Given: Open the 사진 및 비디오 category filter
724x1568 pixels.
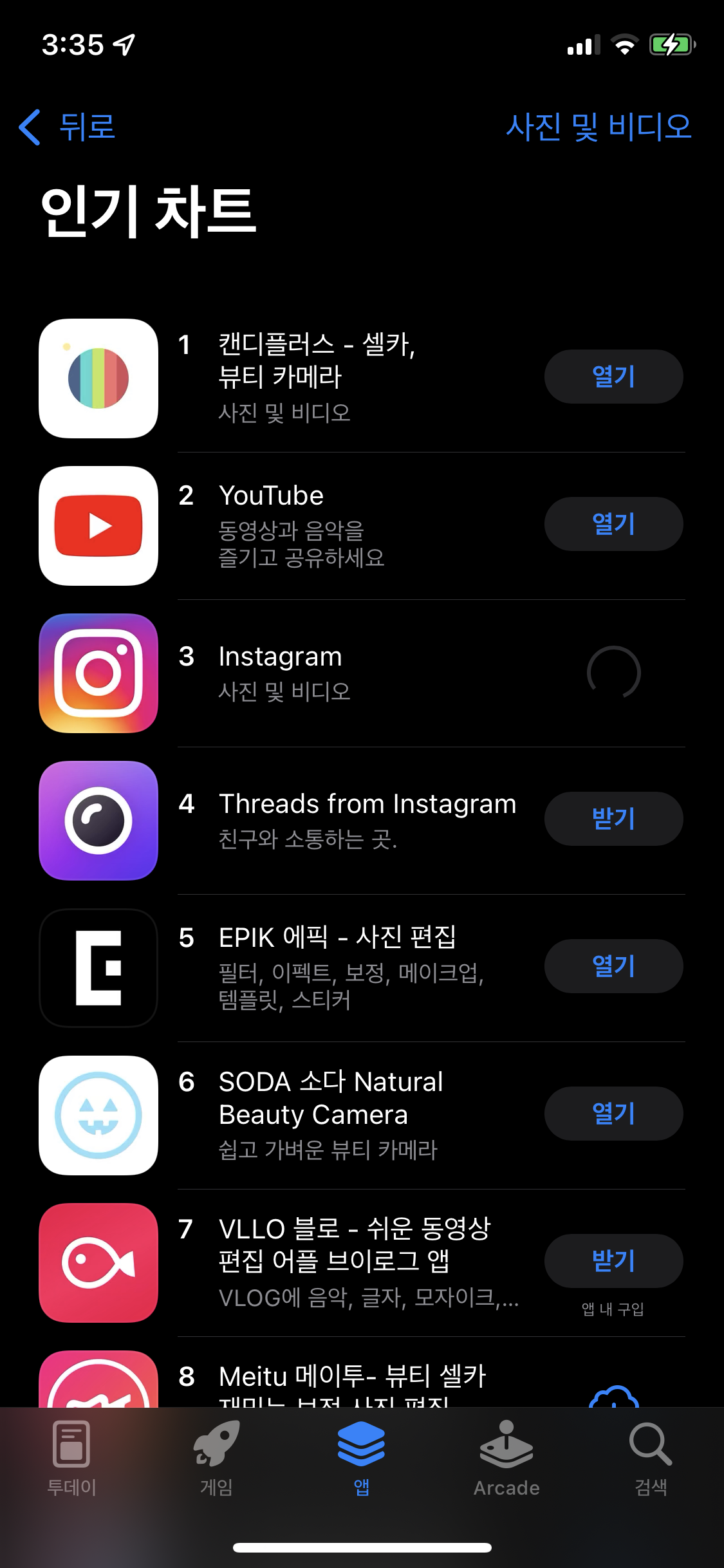Looking at the screenshot, I should (x=600, y=128).
